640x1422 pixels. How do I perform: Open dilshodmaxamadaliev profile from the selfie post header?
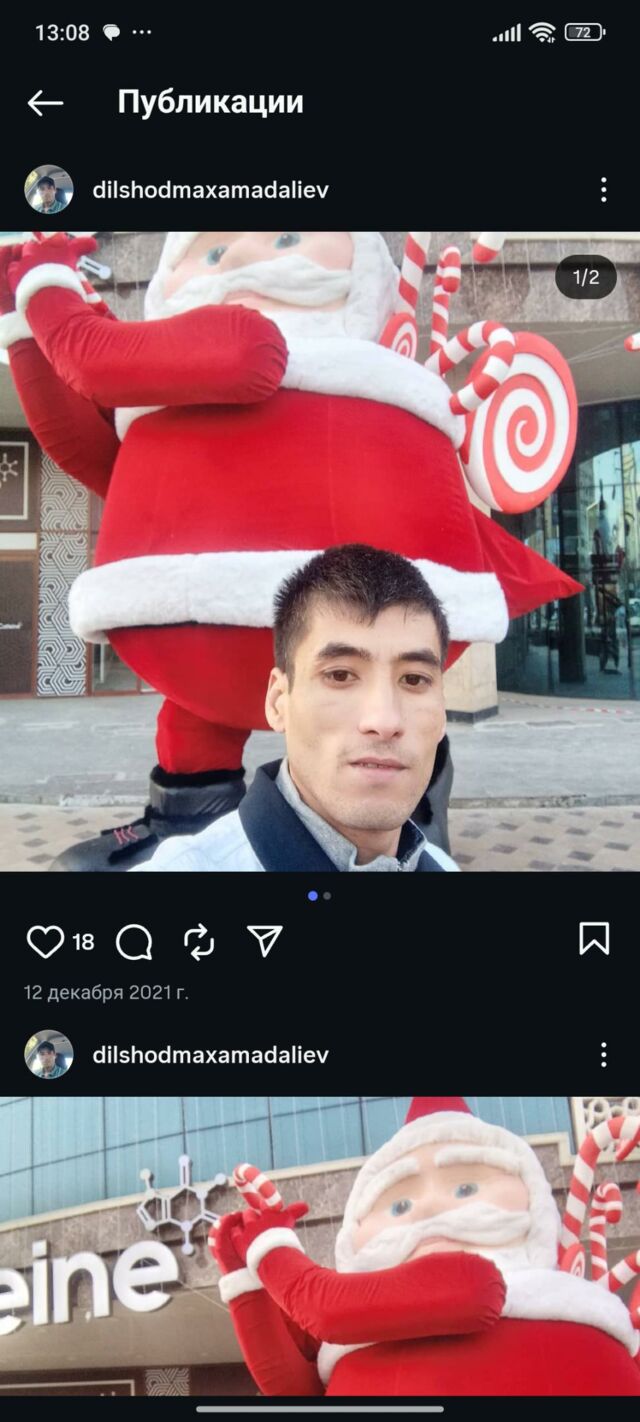(x=210, y=190)
